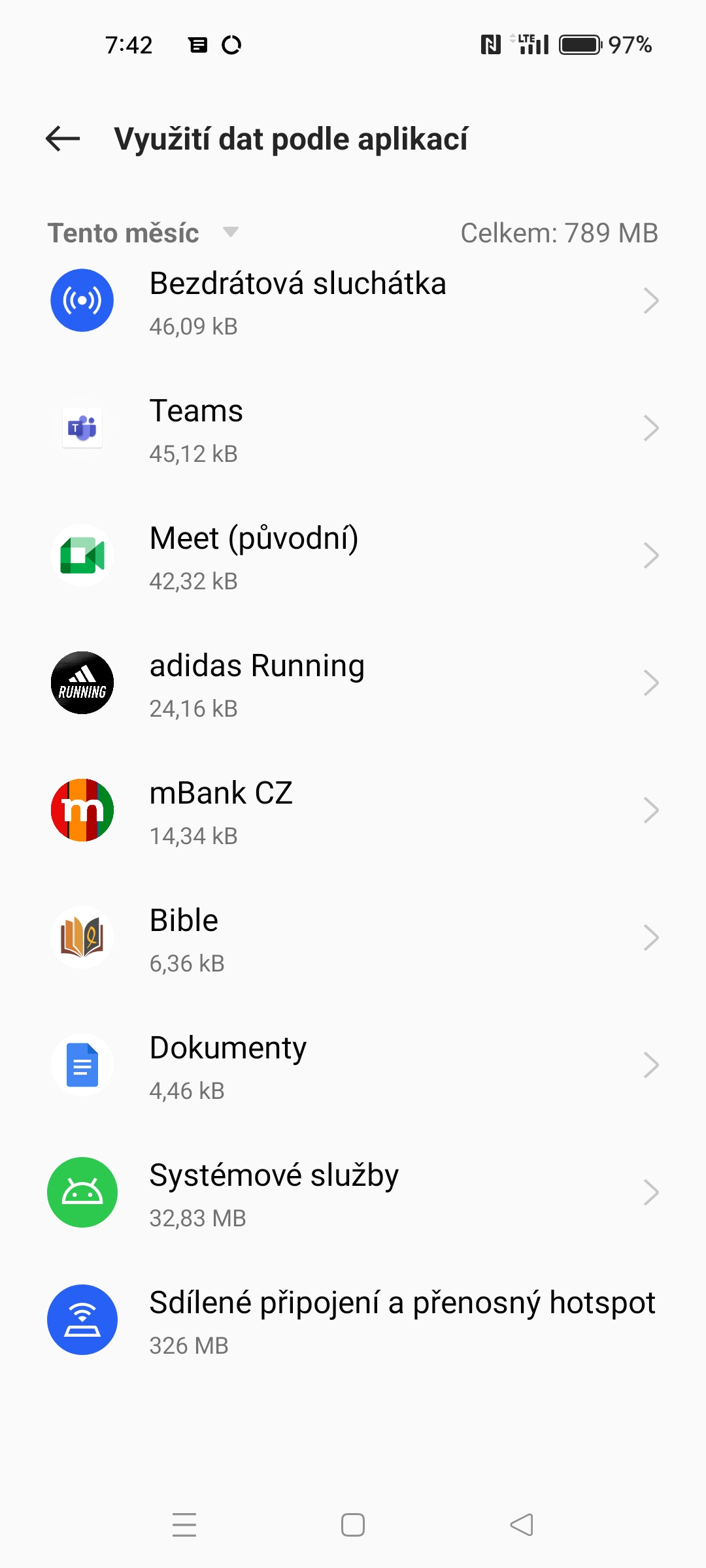Show mBank CZ data usage
The height and width of the screenshot is (1568, 706).
point(353,811)
